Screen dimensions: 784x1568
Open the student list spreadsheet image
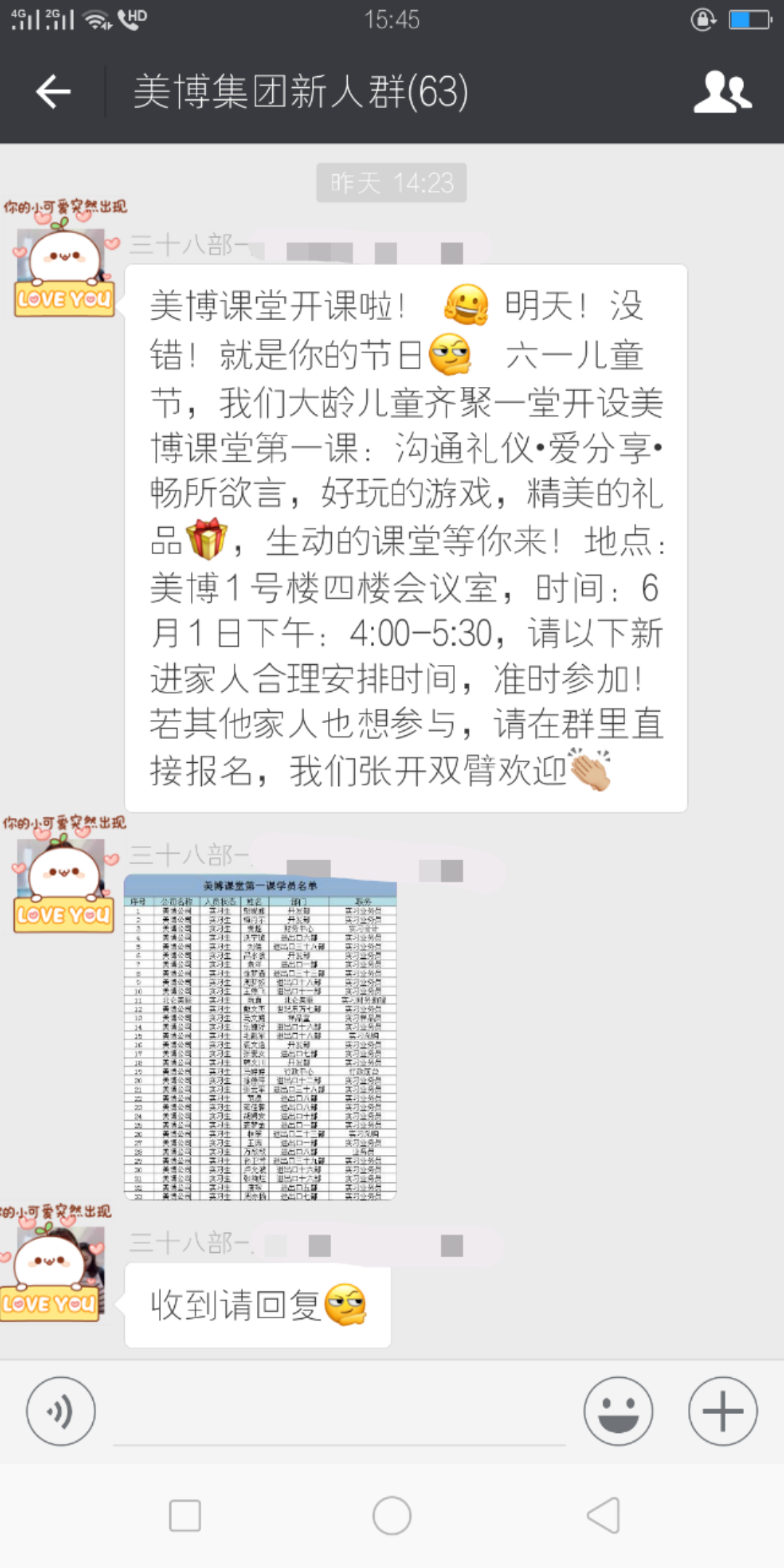tap(260, 1037)
